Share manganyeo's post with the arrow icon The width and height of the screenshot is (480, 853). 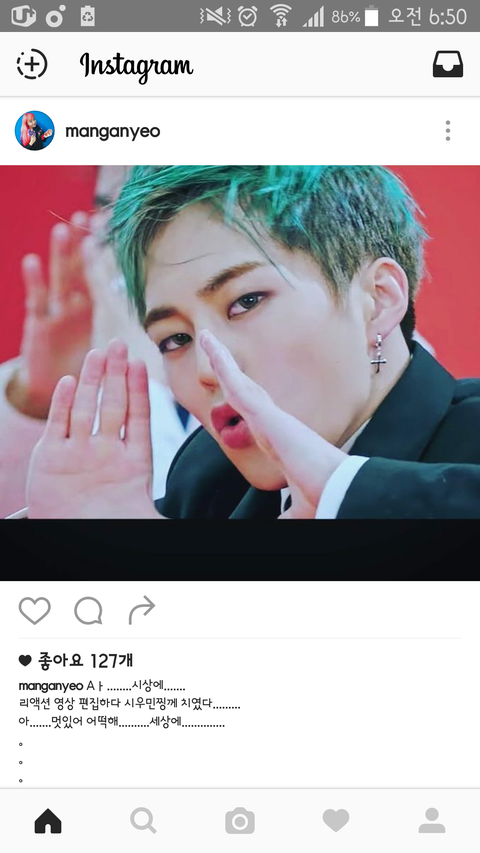[x=142, y=610]
